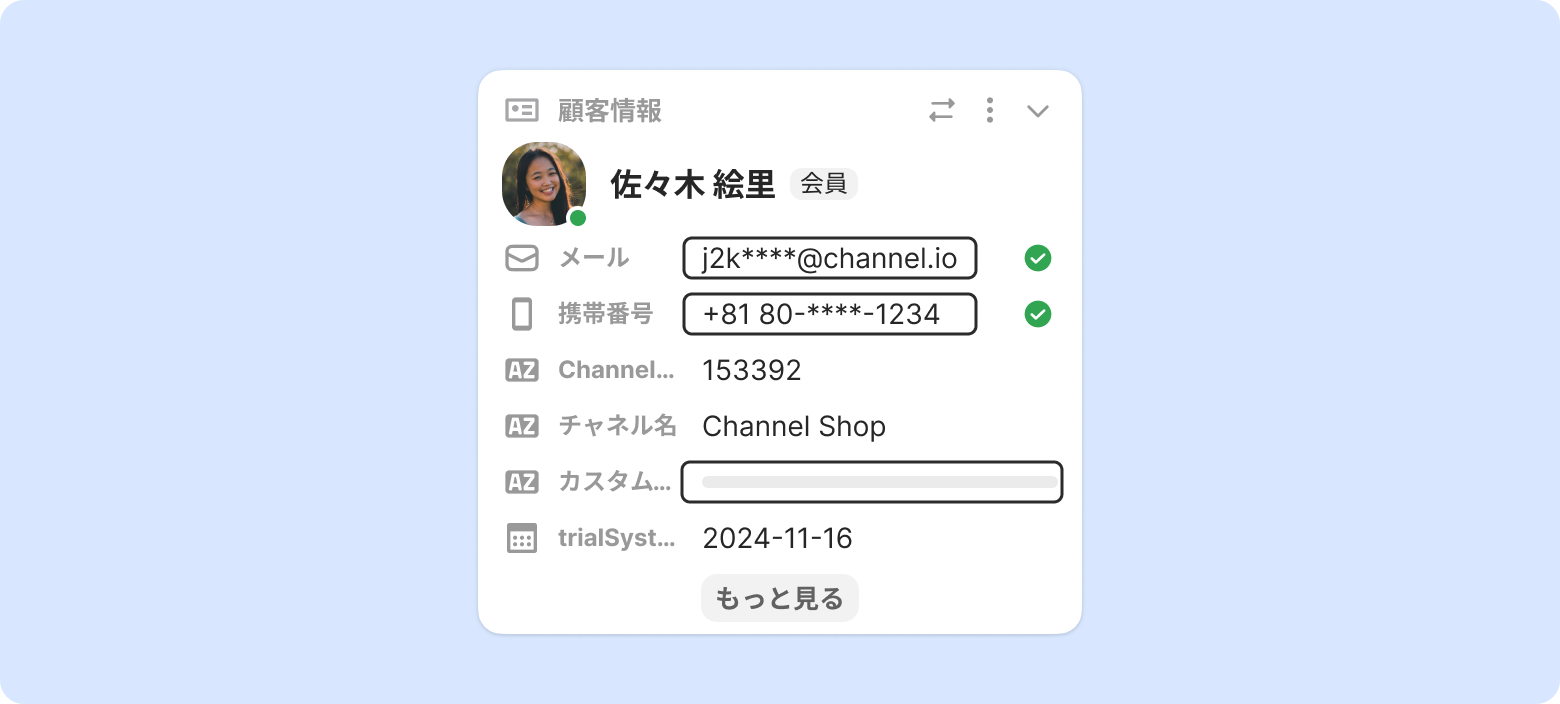
Task: Tap the もっと見る button
Action: tap(779, 598)
